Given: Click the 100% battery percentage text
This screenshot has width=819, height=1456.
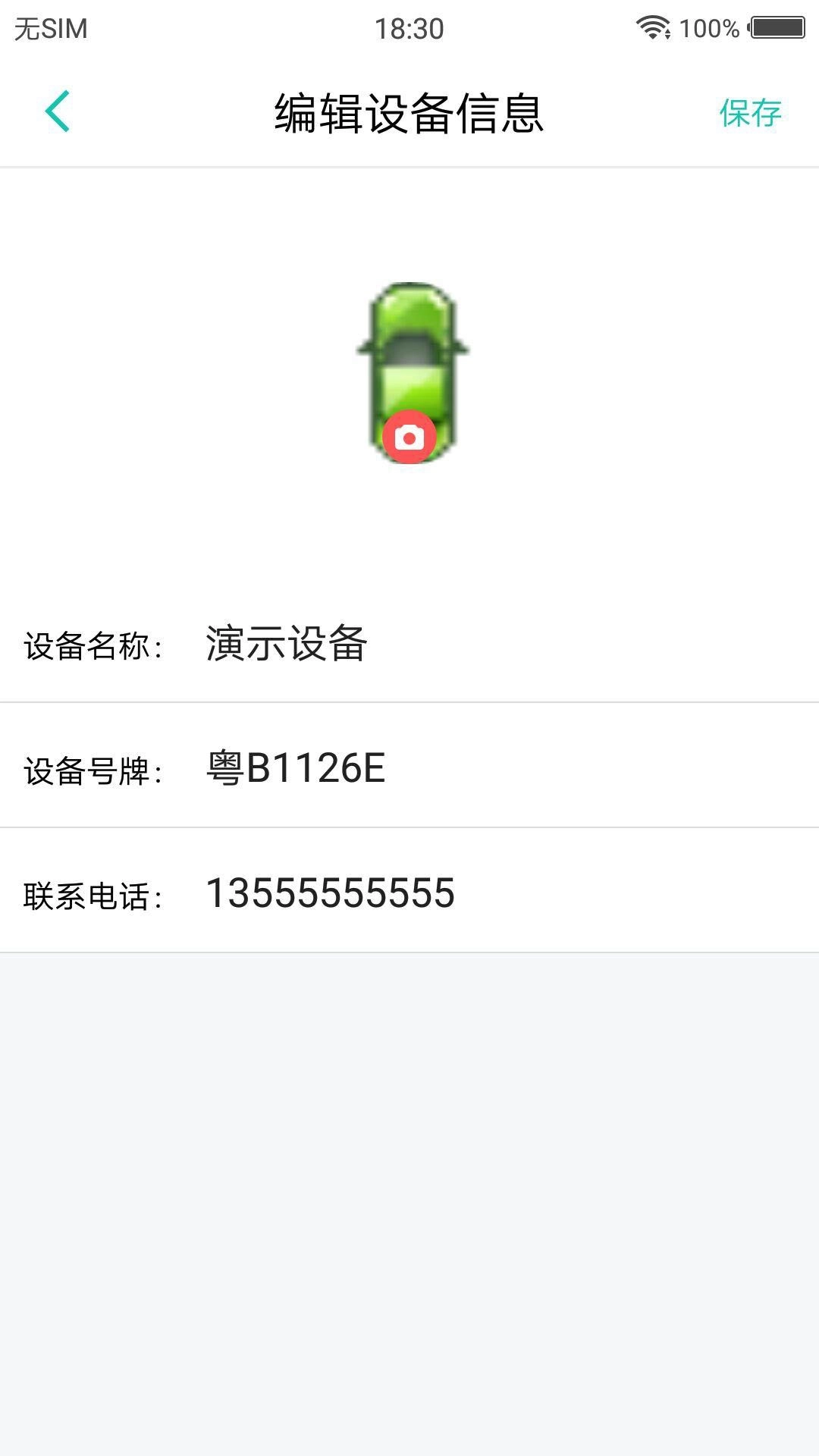Looking at the screenshot, I should pyautogui.click(x=711, y=29).
